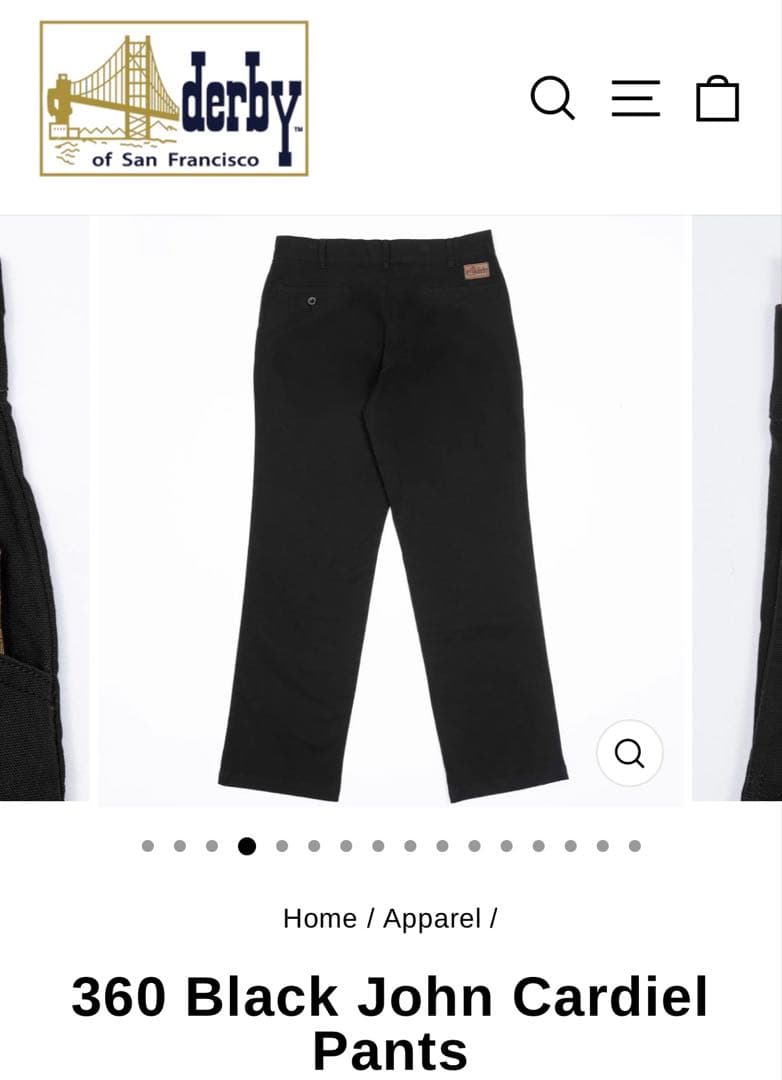
Task: Jump to the first gallery dot
Action: tap(148, 846)
